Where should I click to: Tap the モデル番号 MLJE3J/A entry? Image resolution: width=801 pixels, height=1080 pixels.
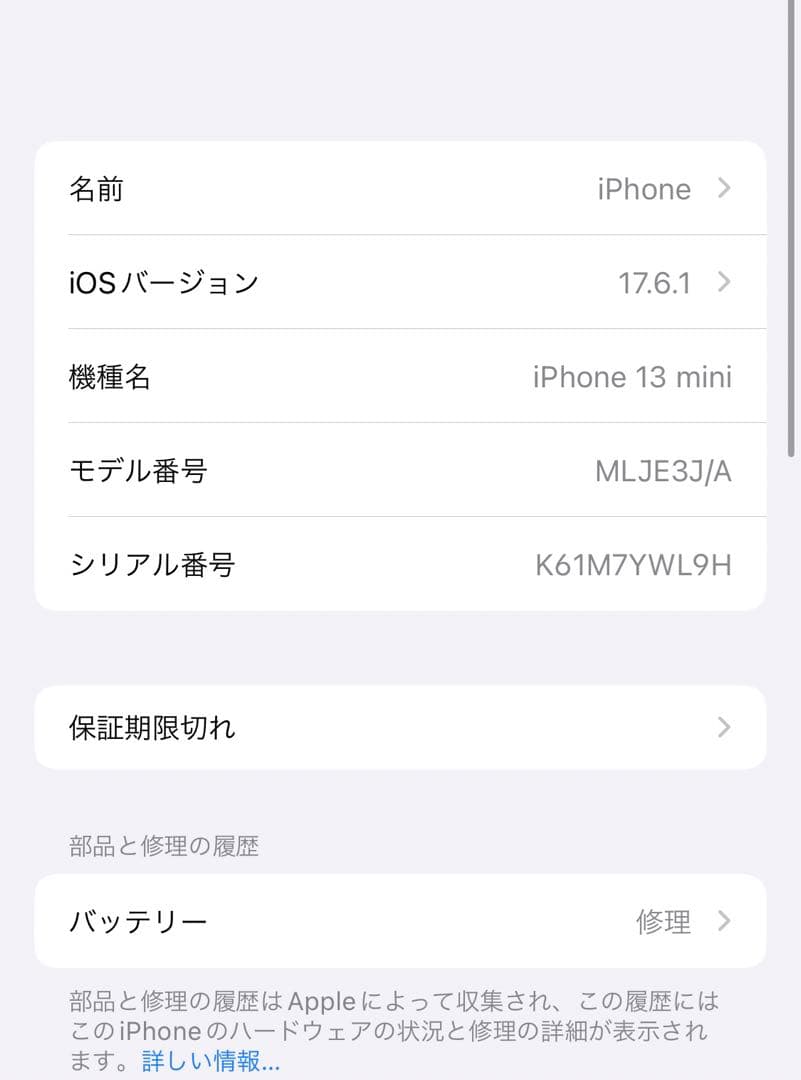[x=400, y=470]
